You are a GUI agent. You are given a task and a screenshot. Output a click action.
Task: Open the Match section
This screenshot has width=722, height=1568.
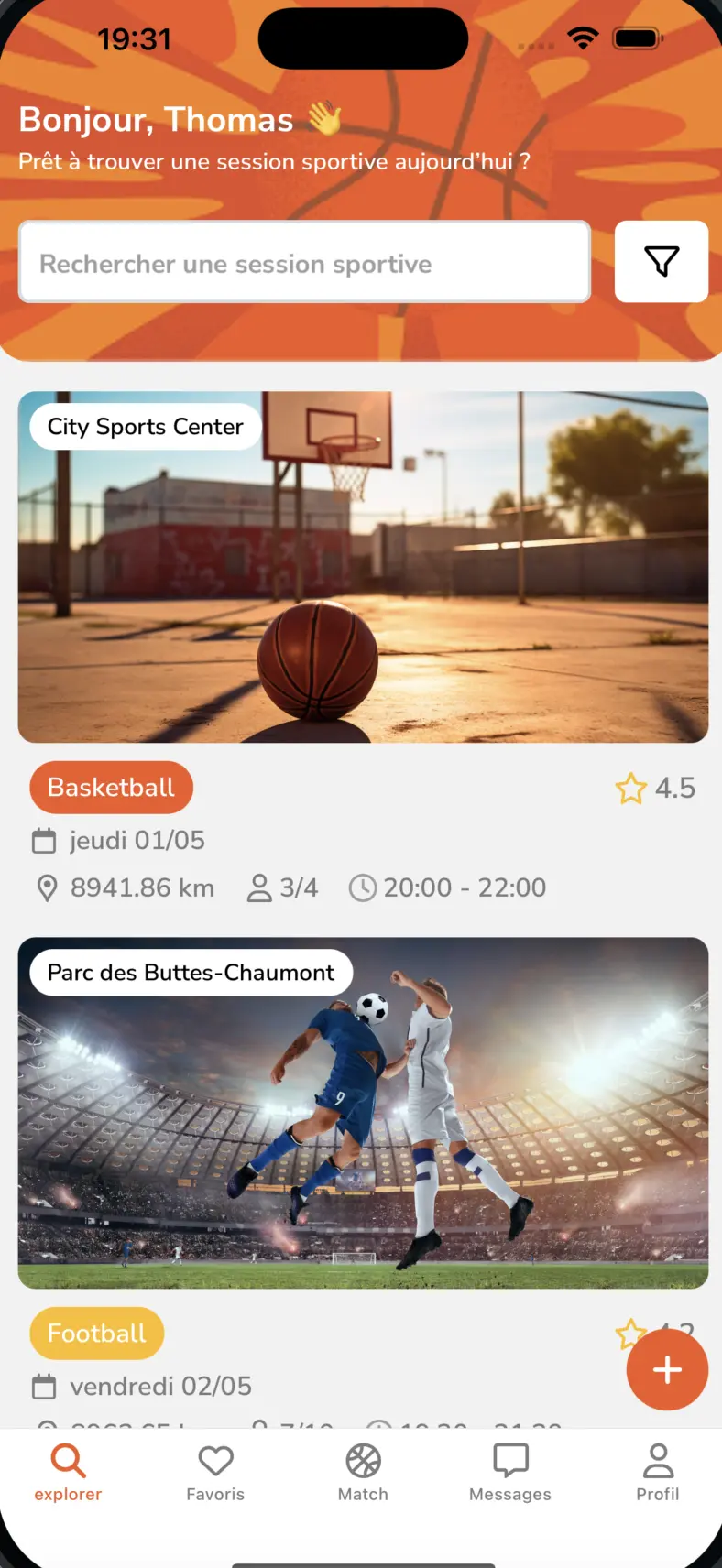click(x=362, y=1462)
